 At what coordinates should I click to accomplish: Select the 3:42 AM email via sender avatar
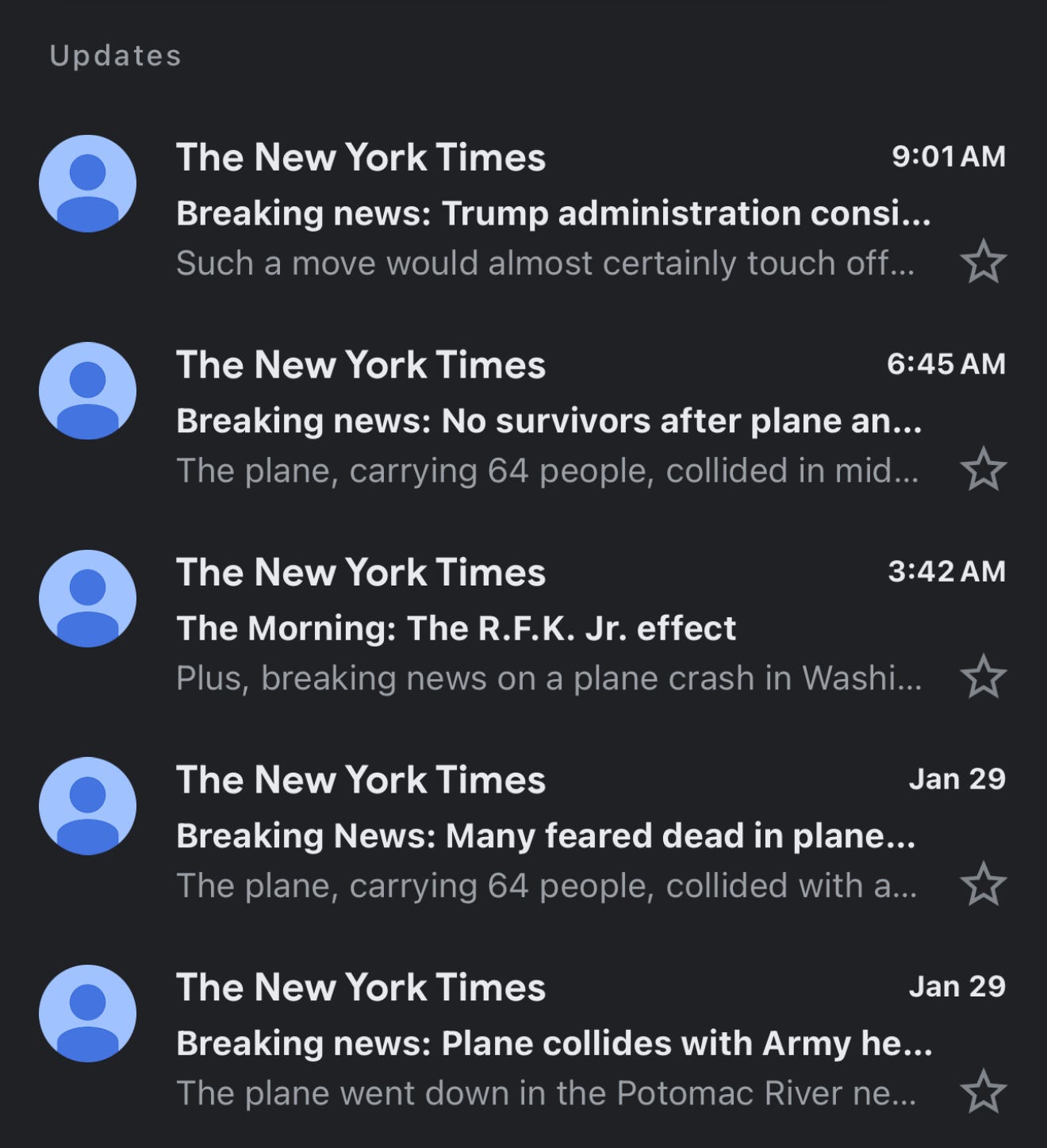[87, 599]
